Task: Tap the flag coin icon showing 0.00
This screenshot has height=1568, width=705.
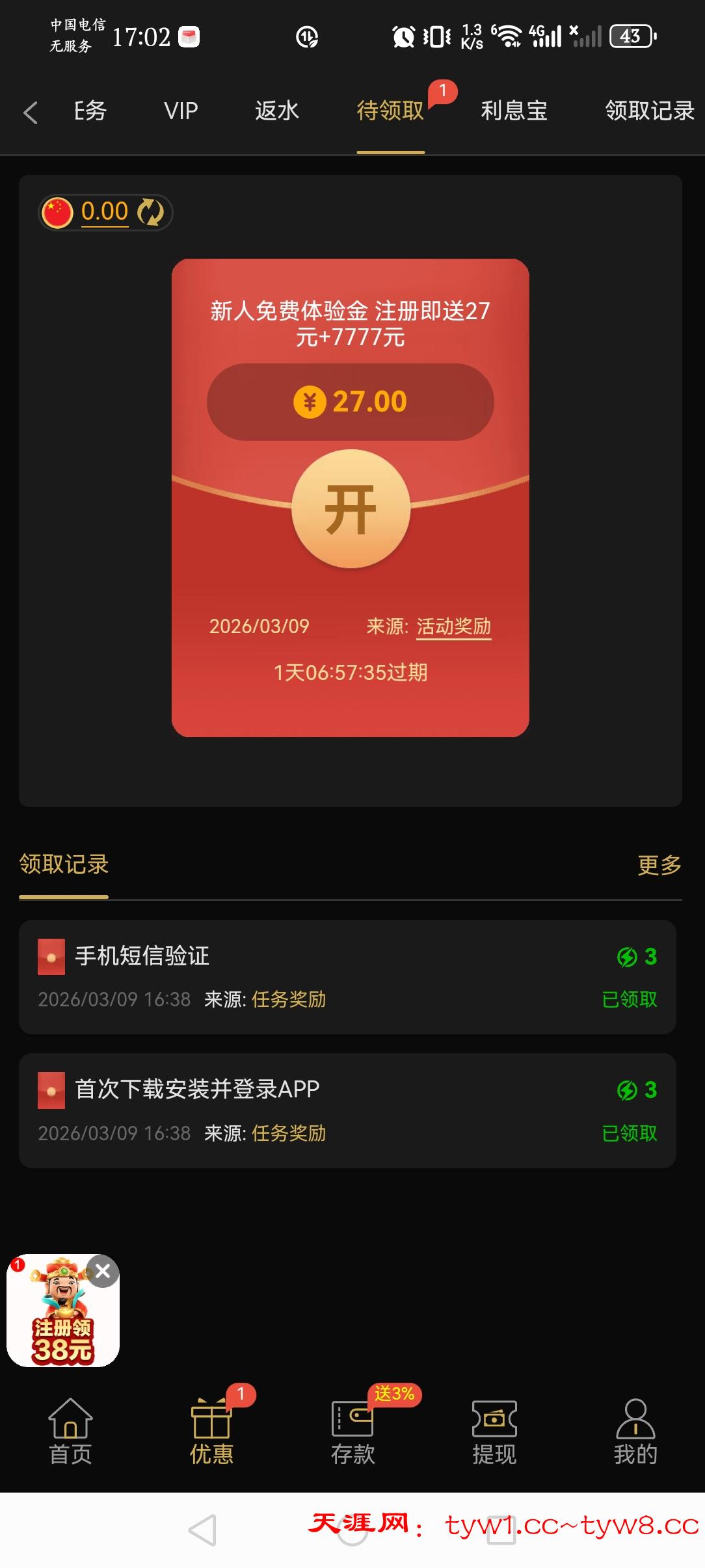Action: click(x=57, y=211)
